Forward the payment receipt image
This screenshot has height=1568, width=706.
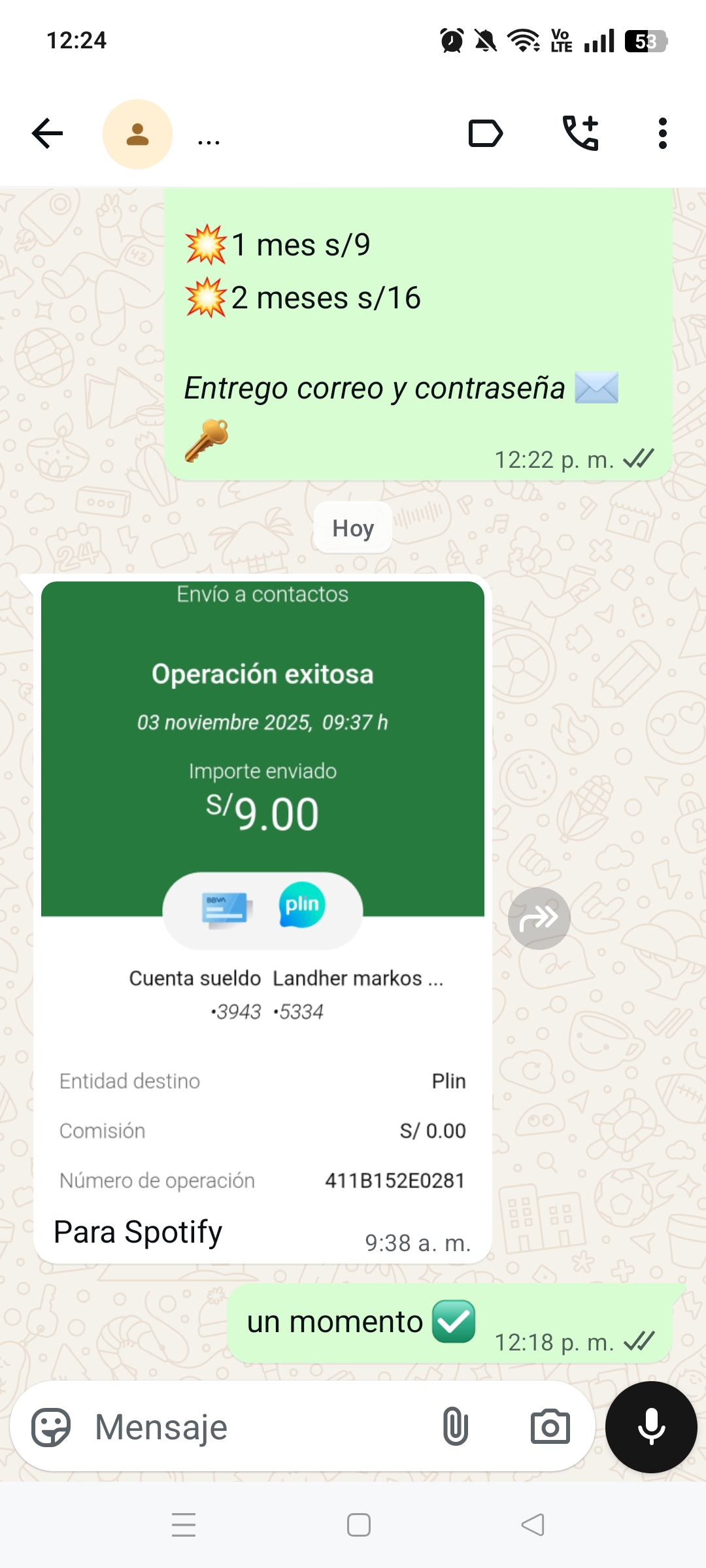(539, 918)
